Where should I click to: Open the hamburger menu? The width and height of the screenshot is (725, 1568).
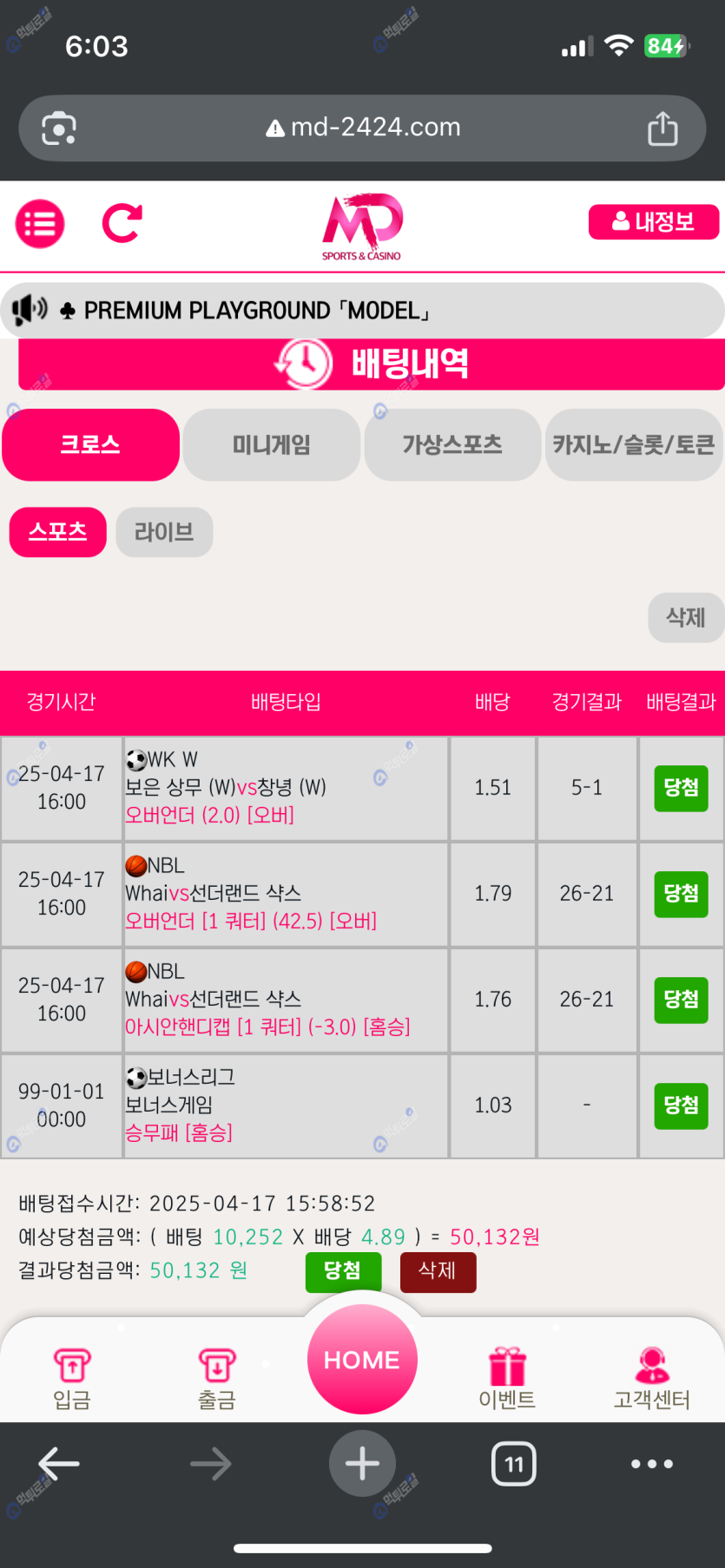click(x=40, y=224)
